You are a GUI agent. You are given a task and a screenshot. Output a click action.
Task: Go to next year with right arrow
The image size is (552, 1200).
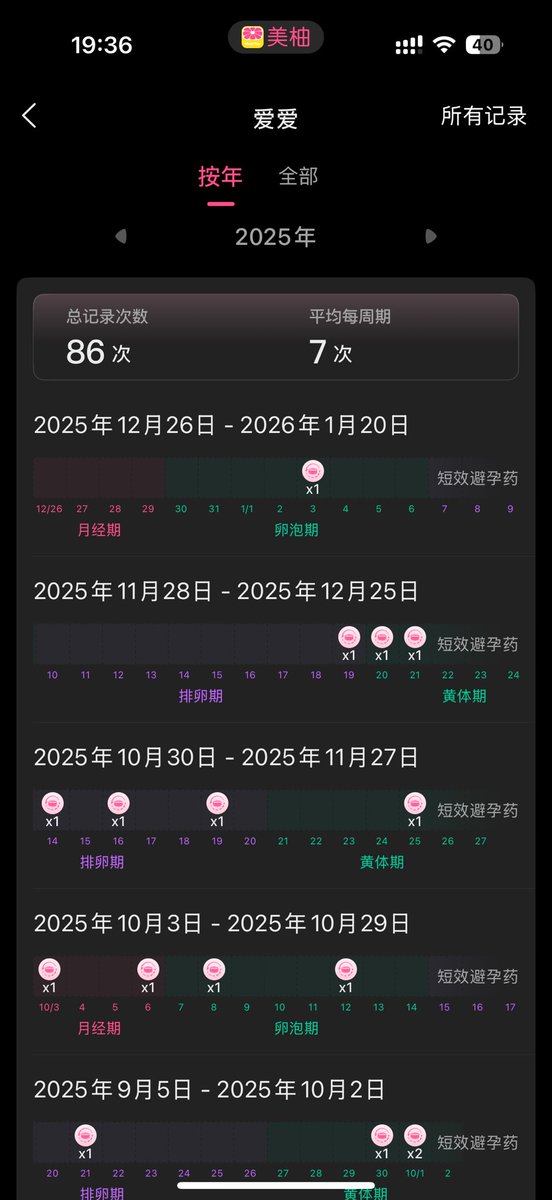pyautogui.click(x=431, y=237)
